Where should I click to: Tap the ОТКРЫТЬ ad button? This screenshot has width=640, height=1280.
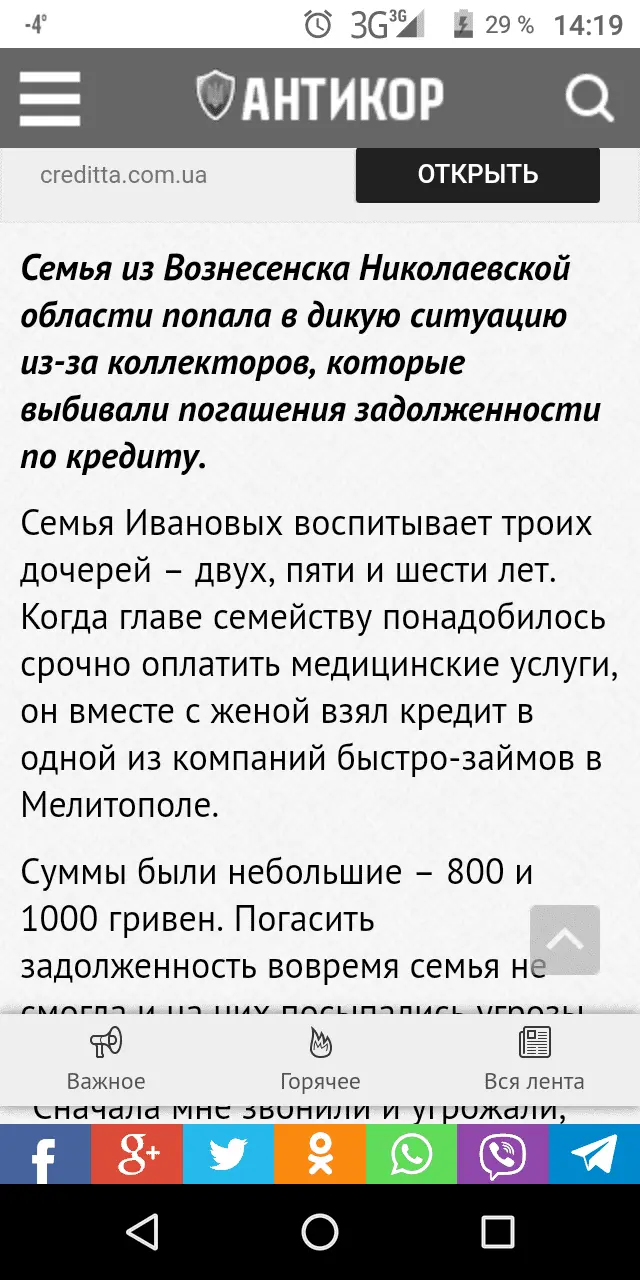pyautogui.click(x=477, y=174)
